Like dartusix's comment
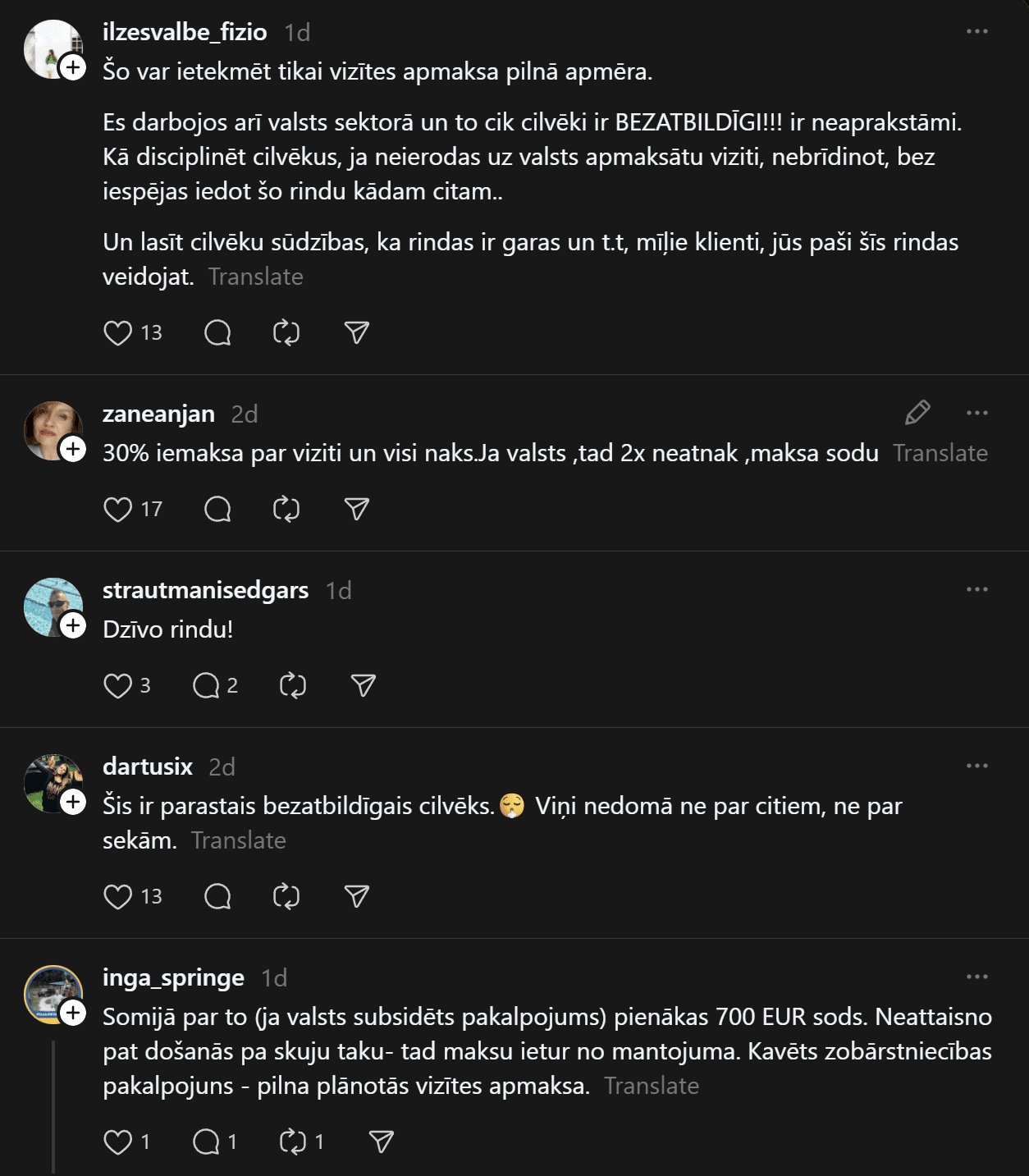 (x=117, y=897)
